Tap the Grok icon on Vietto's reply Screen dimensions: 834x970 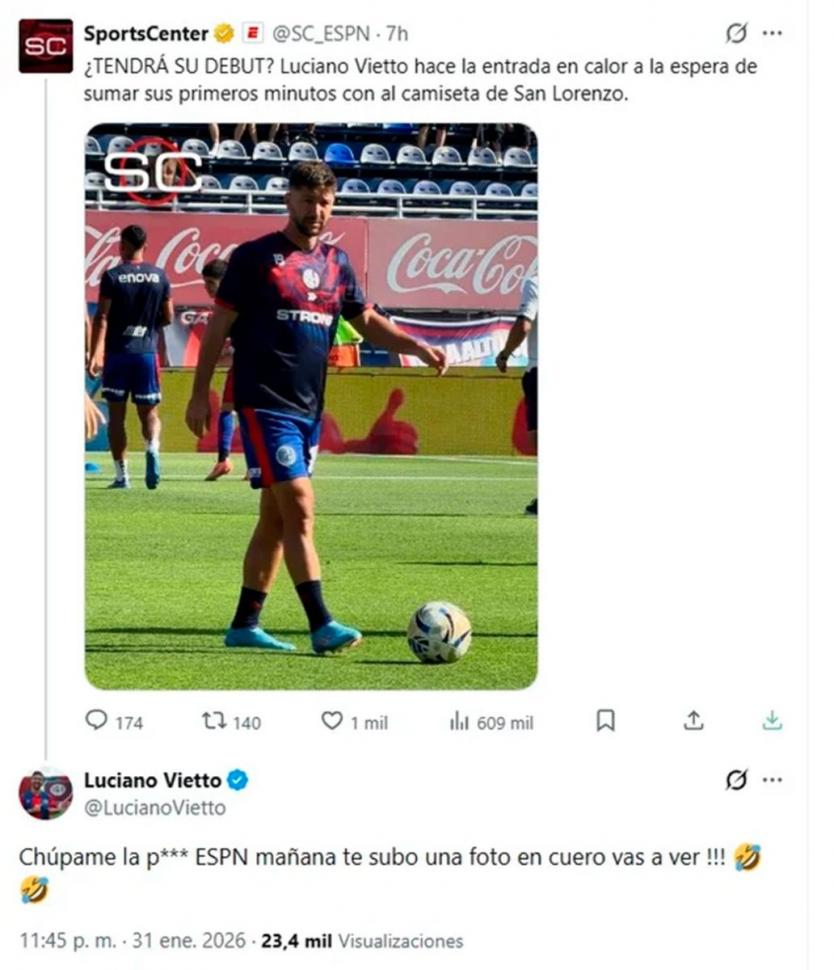[x=736, y=780]
